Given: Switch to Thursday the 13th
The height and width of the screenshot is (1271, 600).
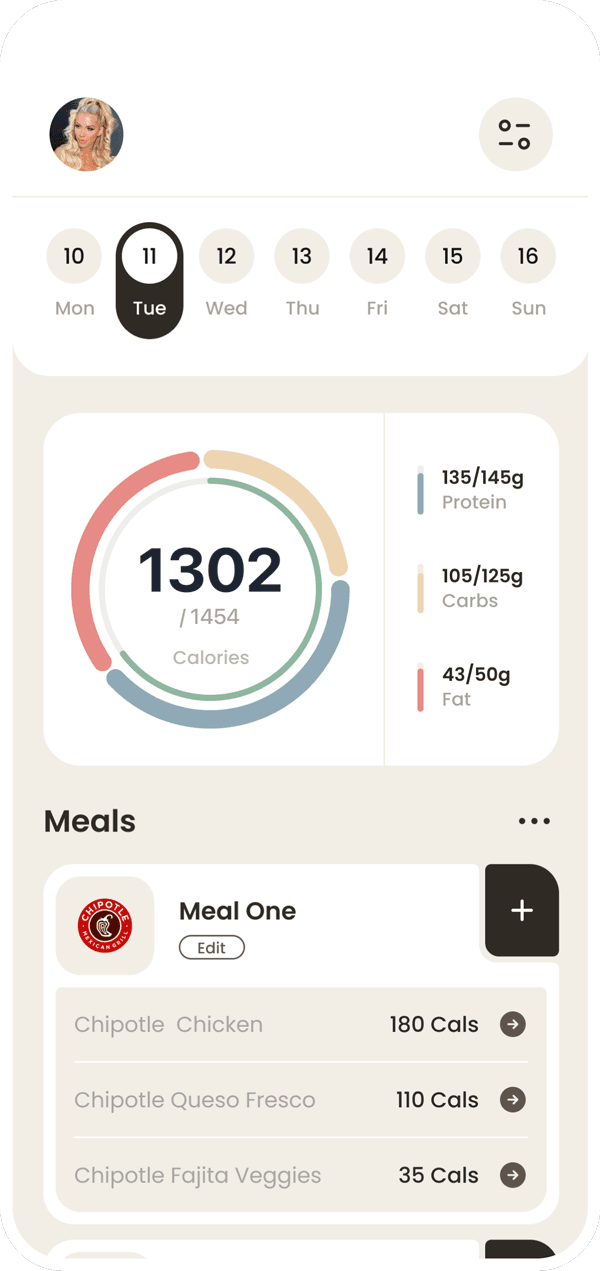Looking at the screenshot, I should 302,256.
